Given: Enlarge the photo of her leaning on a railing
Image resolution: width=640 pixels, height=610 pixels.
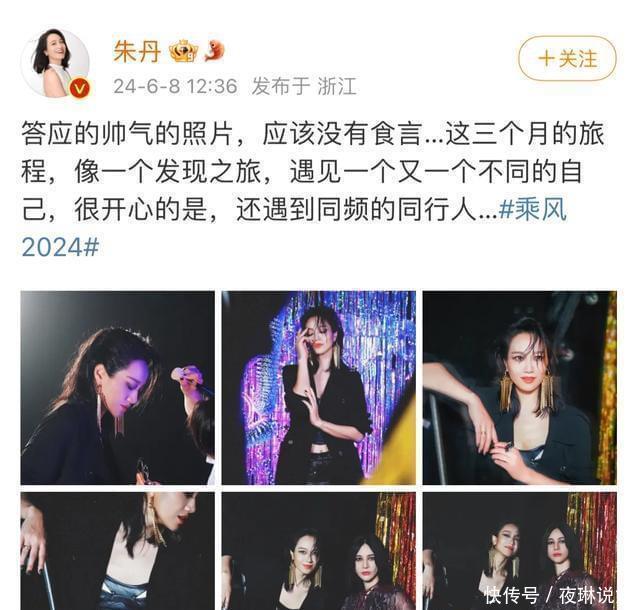Looking at the screenshot, I should pos(519,387).
